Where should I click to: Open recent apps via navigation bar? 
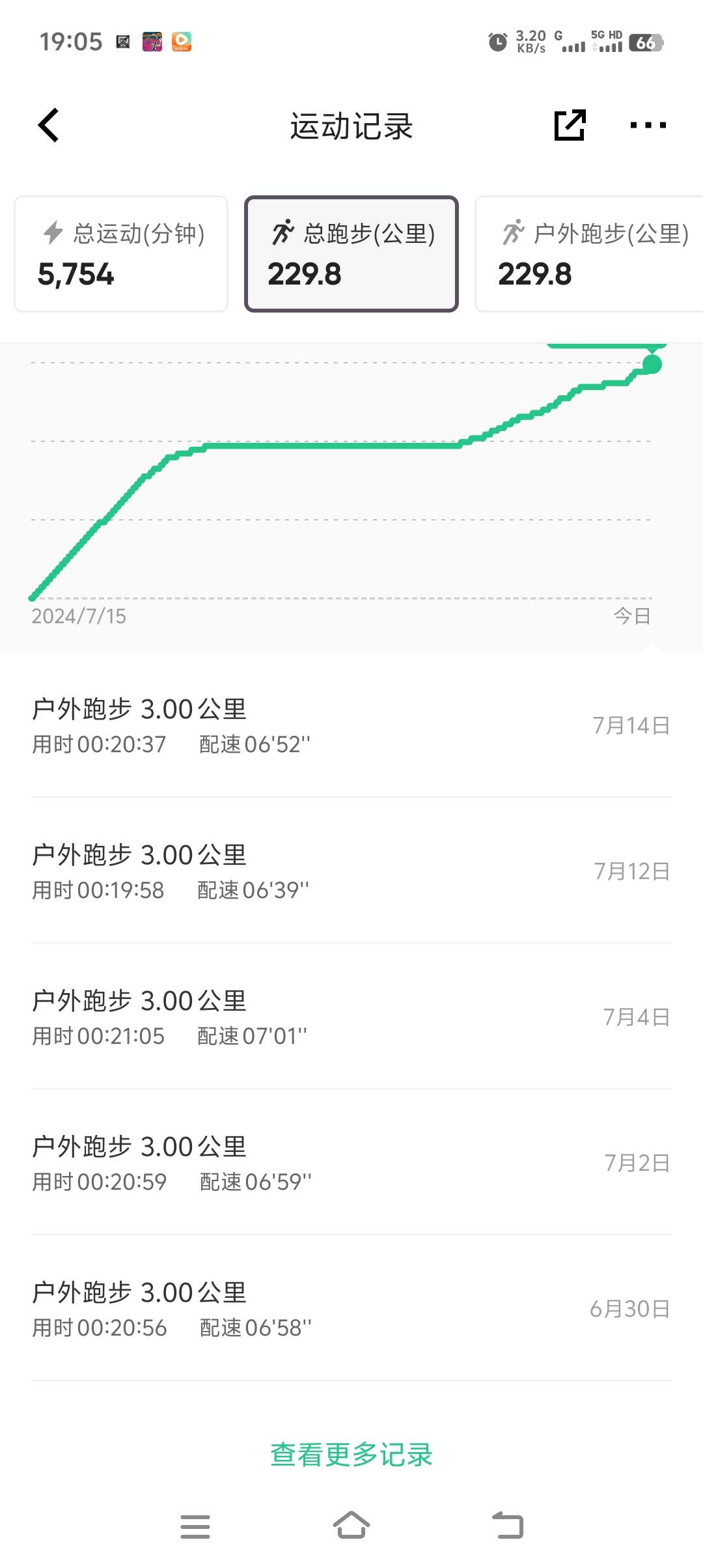(x=195, y=1526)
